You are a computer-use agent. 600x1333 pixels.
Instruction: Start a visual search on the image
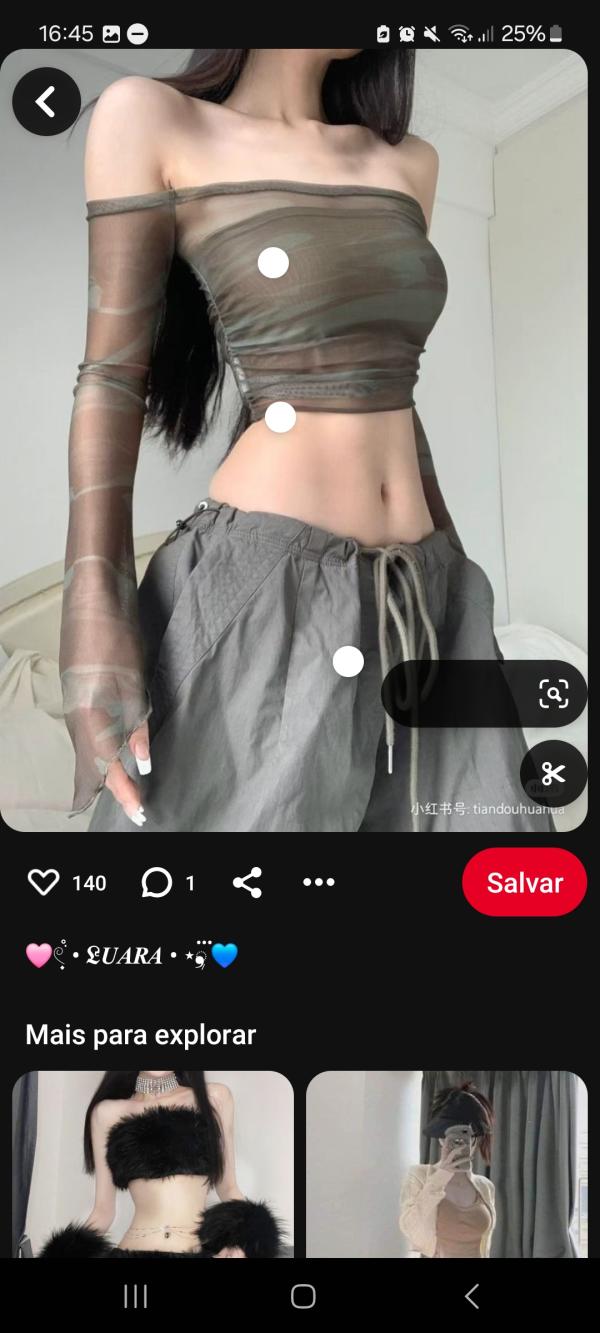(x=553, y=693)
